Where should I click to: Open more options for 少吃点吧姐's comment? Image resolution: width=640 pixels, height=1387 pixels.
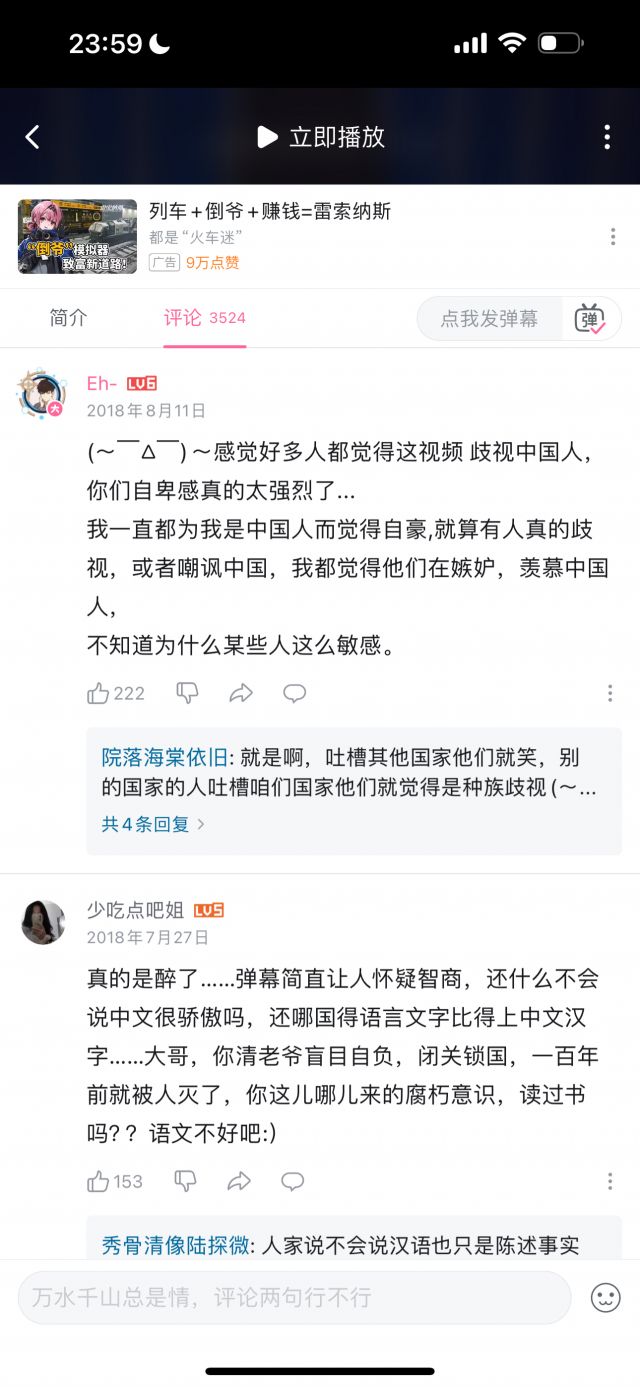pyautogui.click(x=610, y=1181)
